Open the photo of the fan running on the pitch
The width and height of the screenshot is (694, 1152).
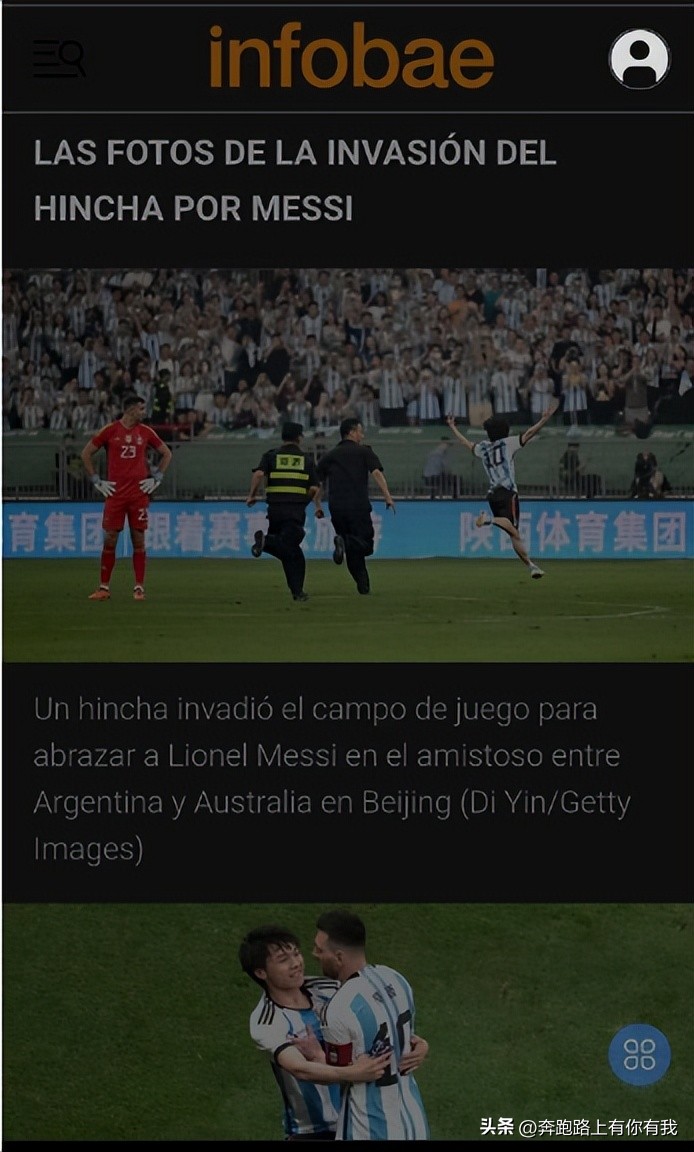pyautogui.click(x=347, y=465)
